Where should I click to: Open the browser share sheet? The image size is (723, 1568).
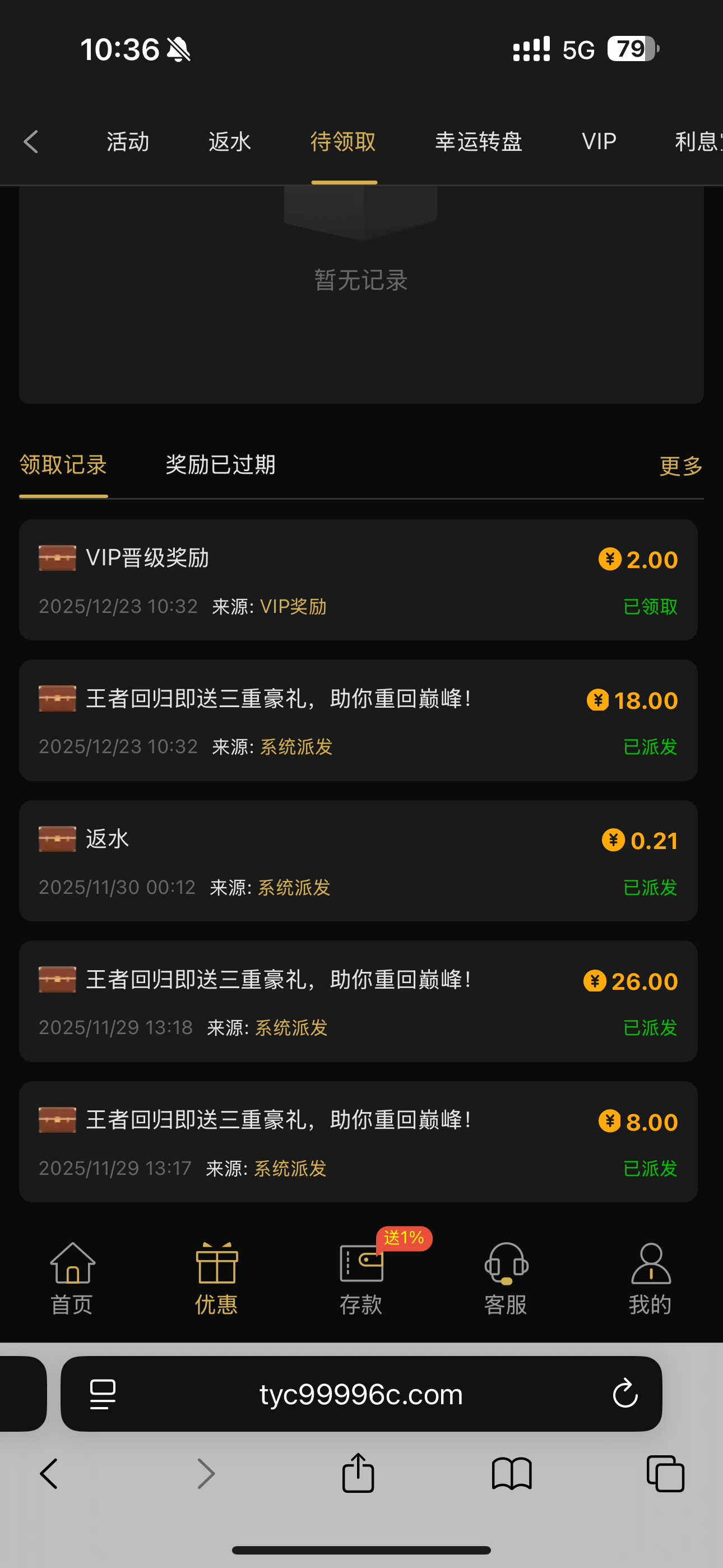point(358,1474)
